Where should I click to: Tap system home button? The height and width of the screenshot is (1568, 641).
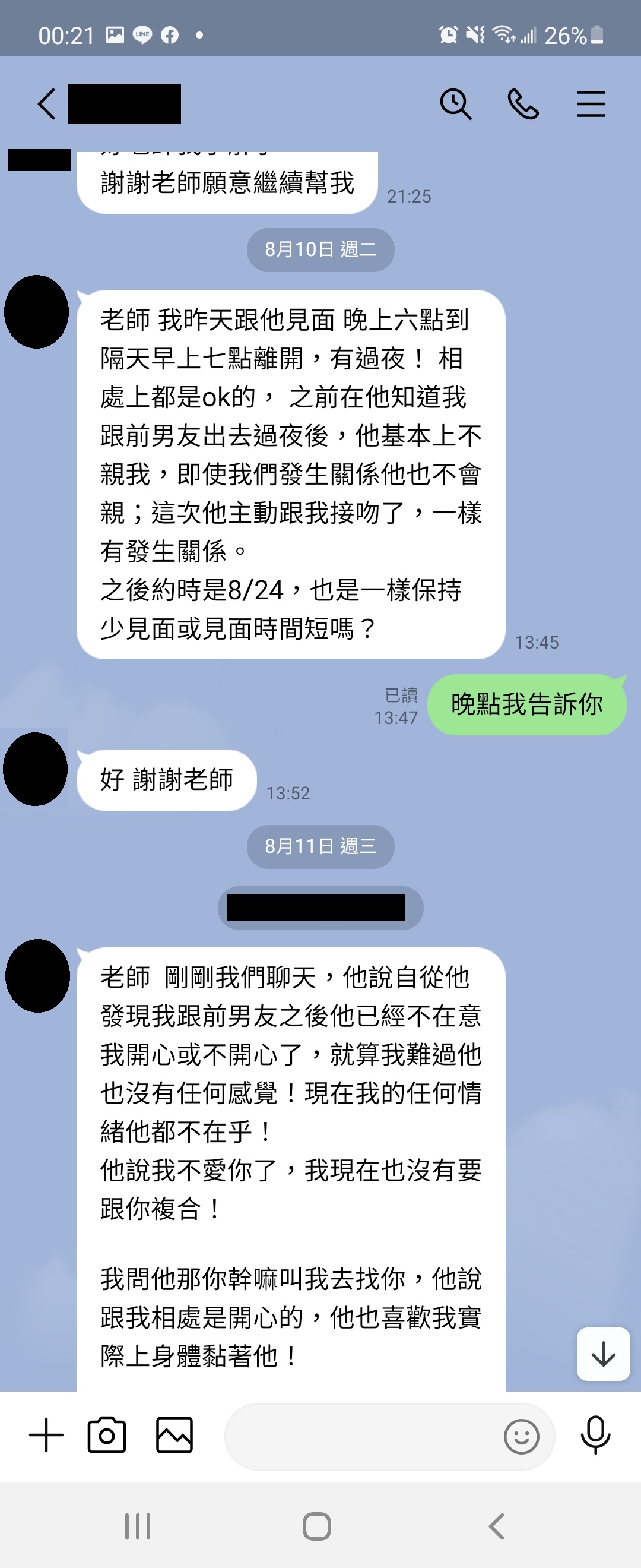(x=317, y=1526)
